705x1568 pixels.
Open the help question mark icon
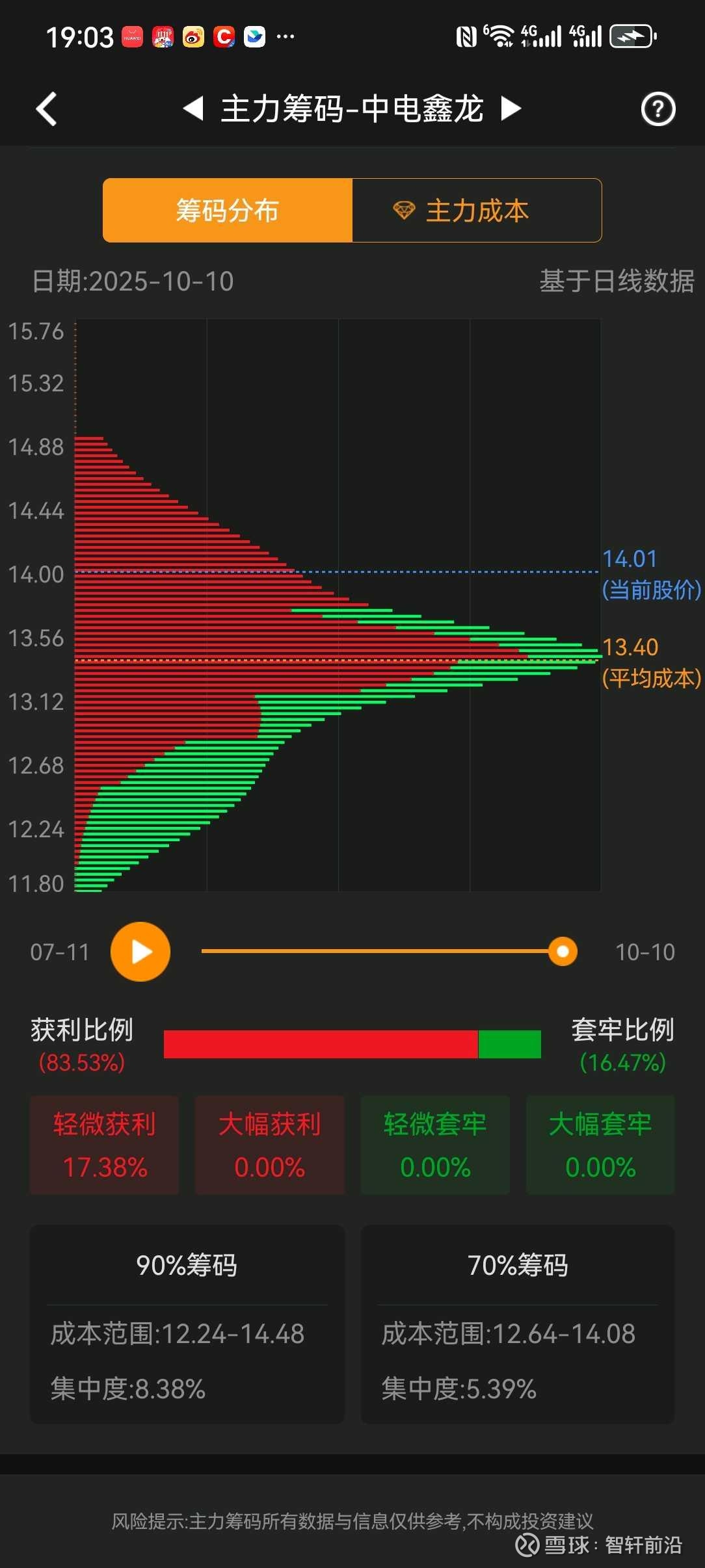(x=658, y=109)
